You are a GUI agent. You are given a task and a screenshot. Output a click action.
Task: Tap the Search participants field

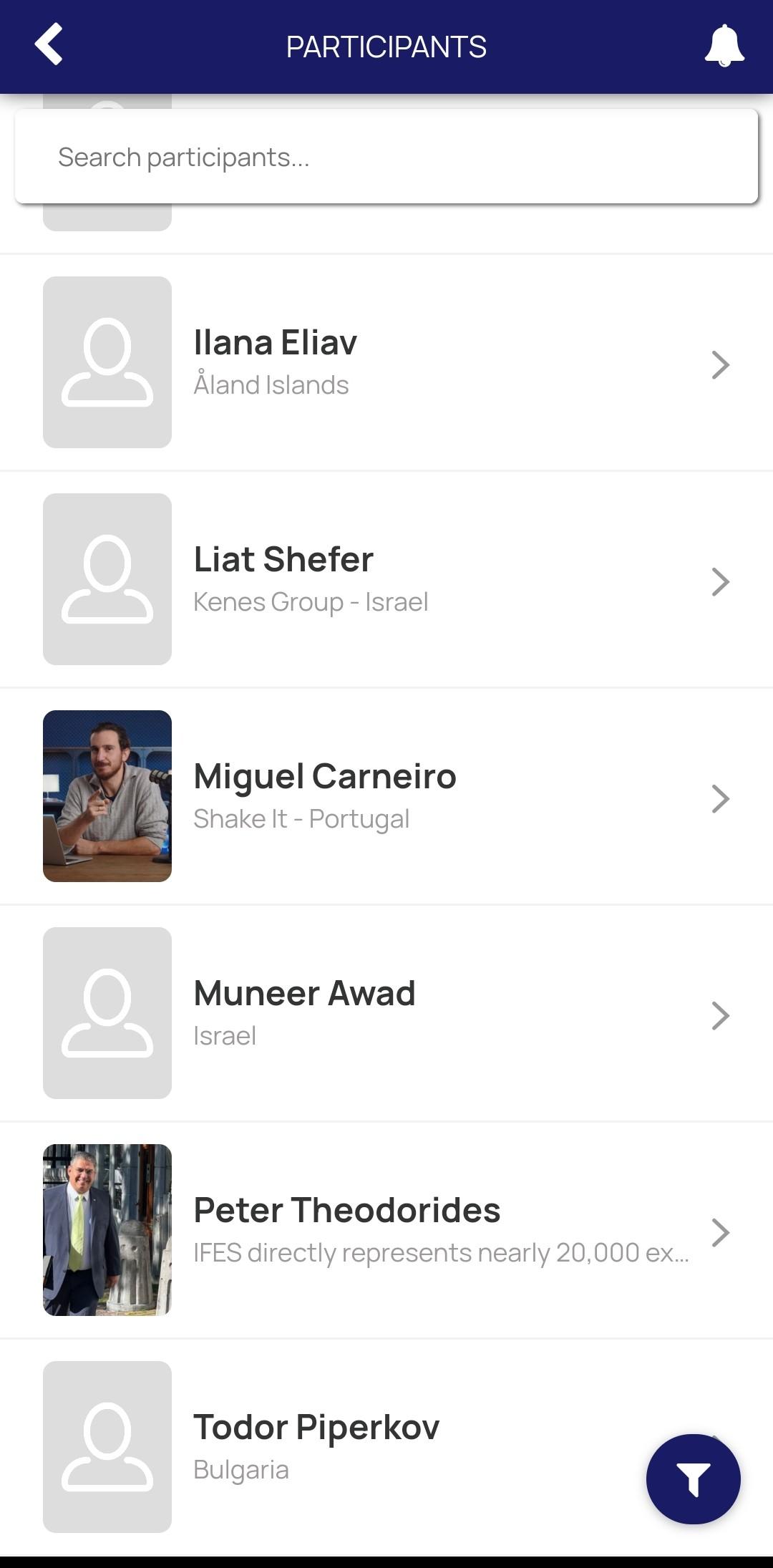(x=386, y=157)
